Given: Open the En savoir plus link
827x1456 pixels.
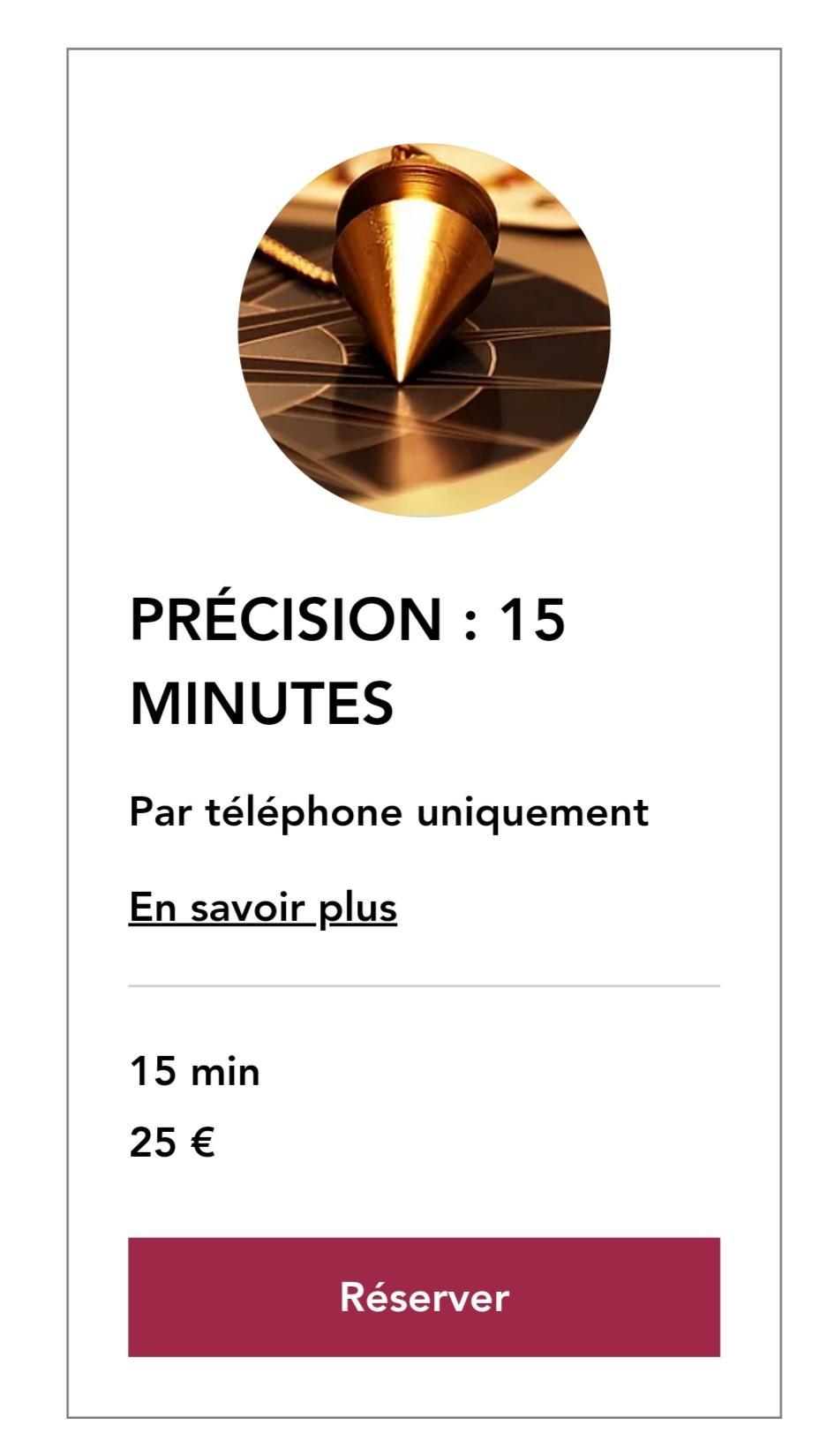Looking at the screenshot, I should click(x=262, y=908).
